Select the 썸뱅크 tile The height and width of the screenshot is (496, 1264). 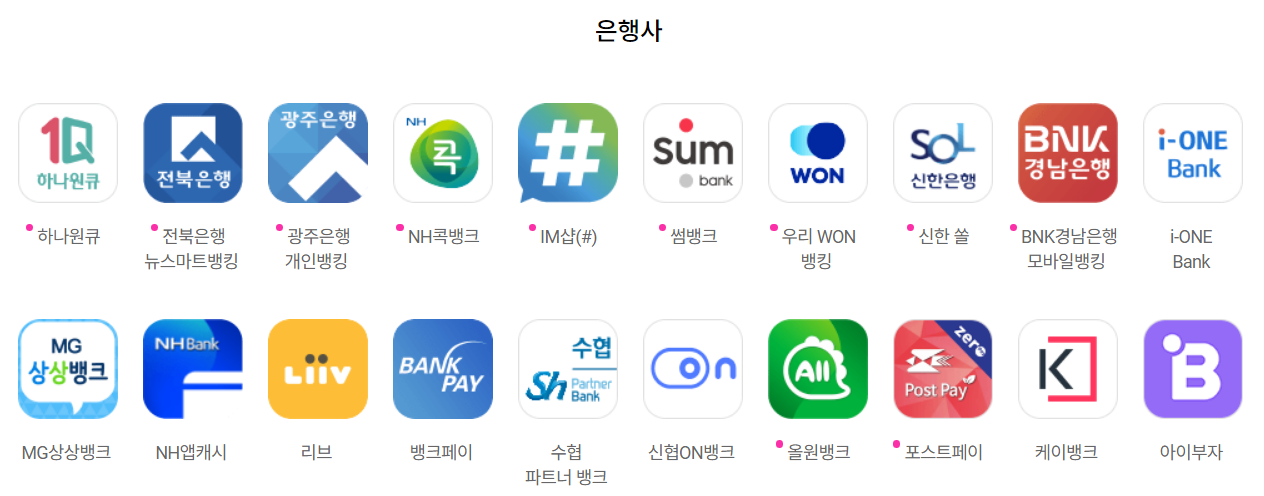point(693,153)
